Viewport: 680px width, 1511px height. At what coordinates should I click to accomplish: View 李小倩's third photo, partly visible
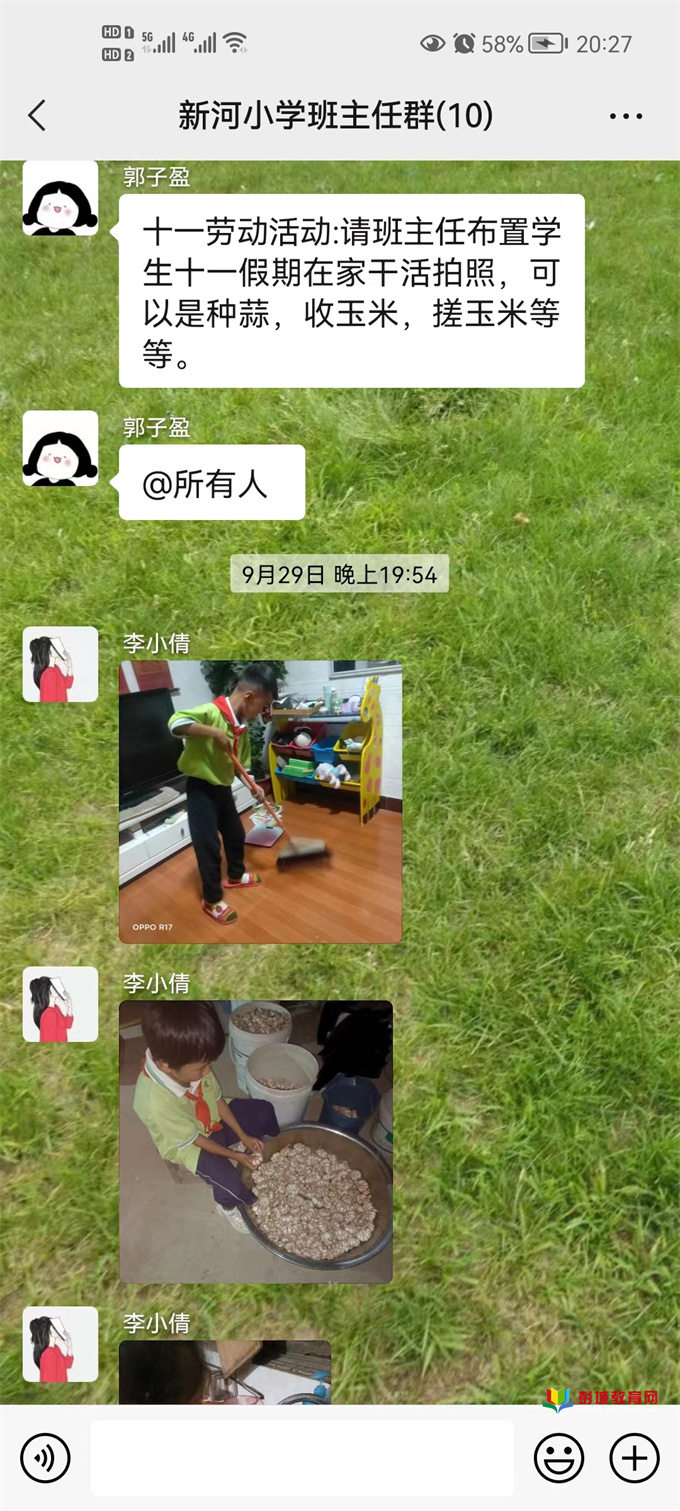pyautogui.click(x=225, y=1372)
